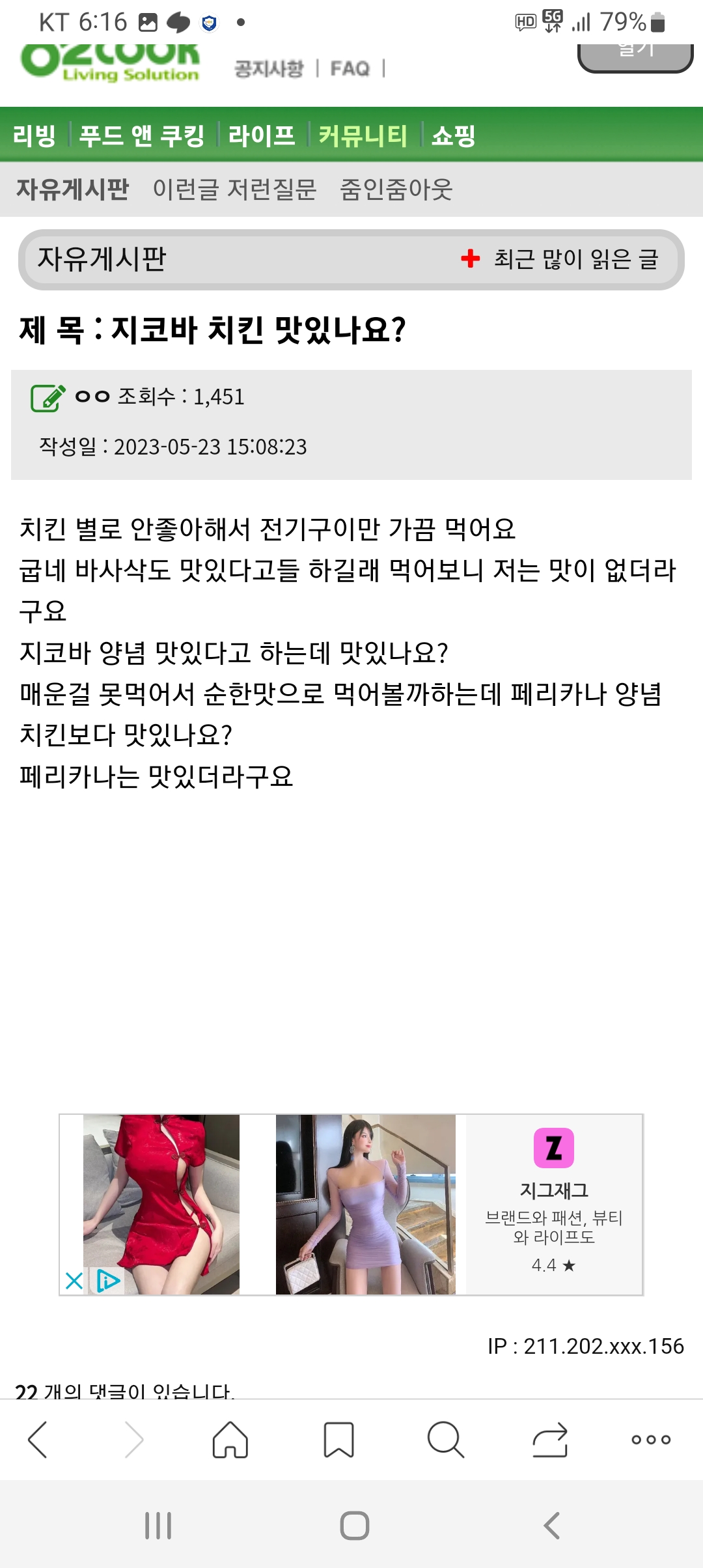Image resolution: width=703 pixels, height=1568 pixels.
Task: Open the 이런글 저런질문 board
Action: [234, 189]
